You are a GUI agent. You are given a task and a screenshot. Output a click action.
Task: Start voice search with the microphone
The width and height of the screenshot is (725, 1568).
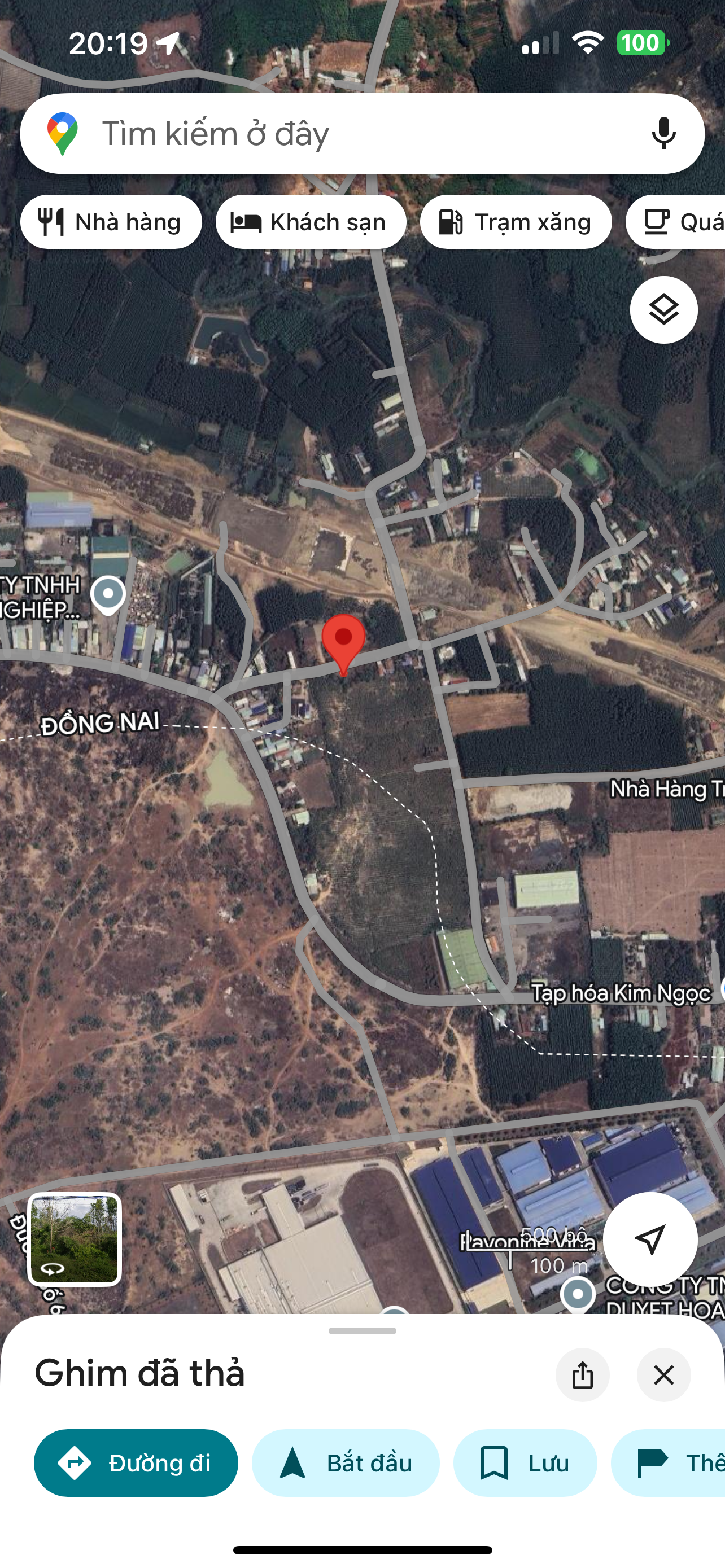[x=663, y=133]
